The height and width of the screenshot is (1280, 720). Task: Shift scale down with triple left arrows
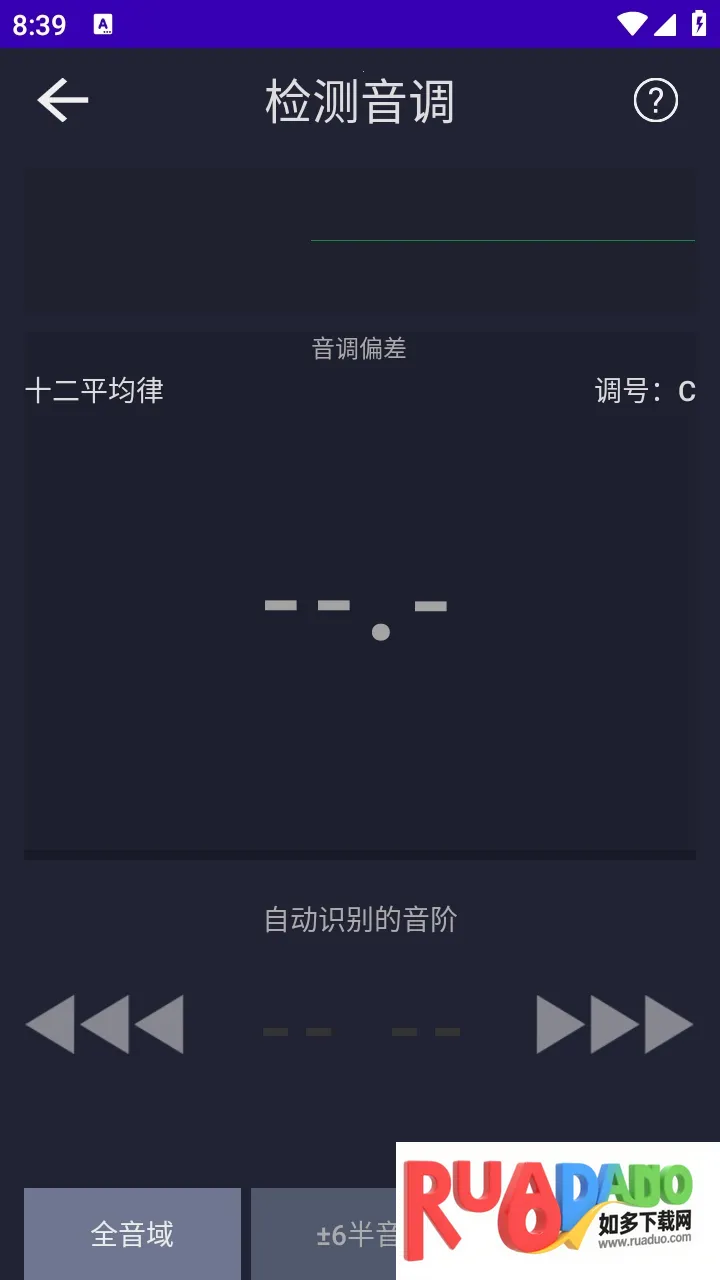coord(104,1024)
